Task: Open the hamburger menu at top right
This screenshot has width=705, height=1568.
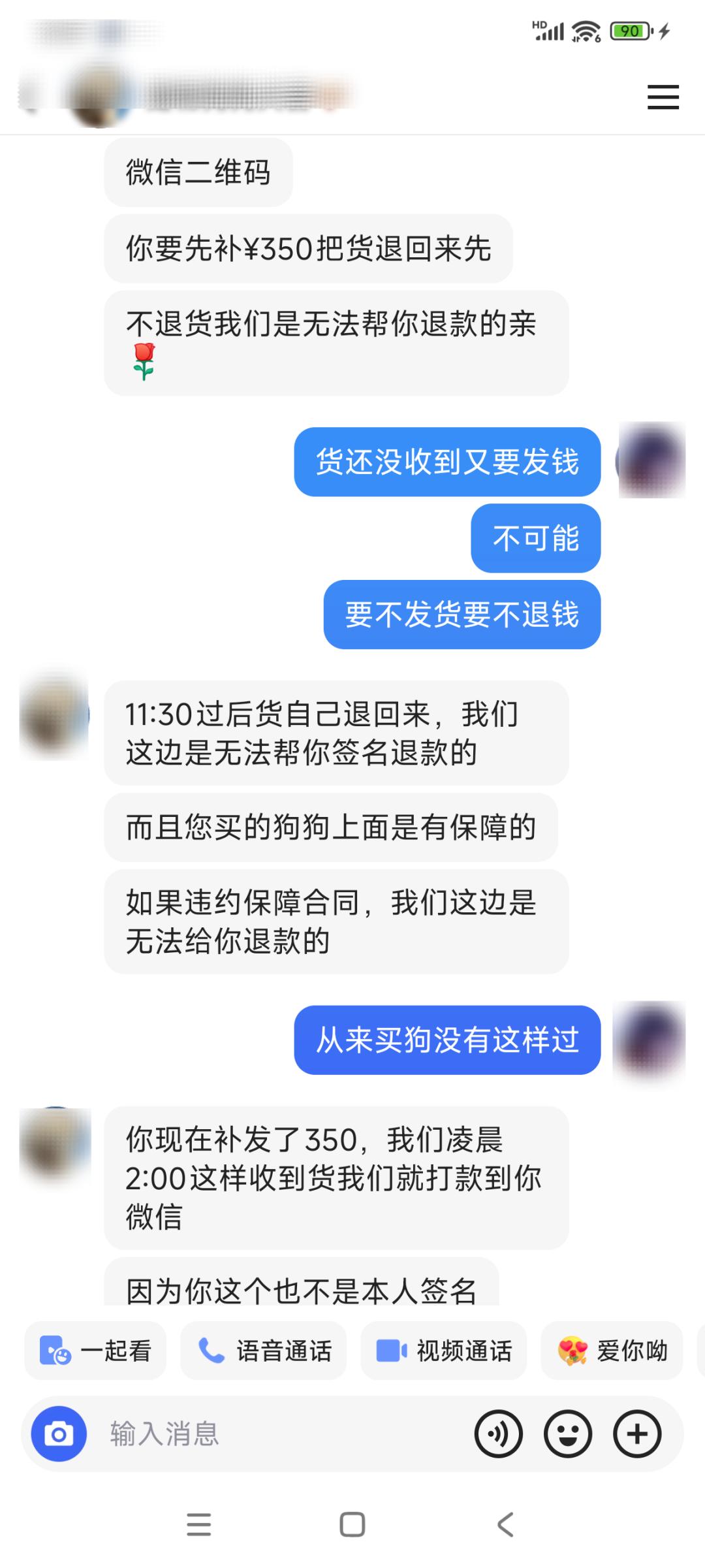Action: click(x=663, y=97)
